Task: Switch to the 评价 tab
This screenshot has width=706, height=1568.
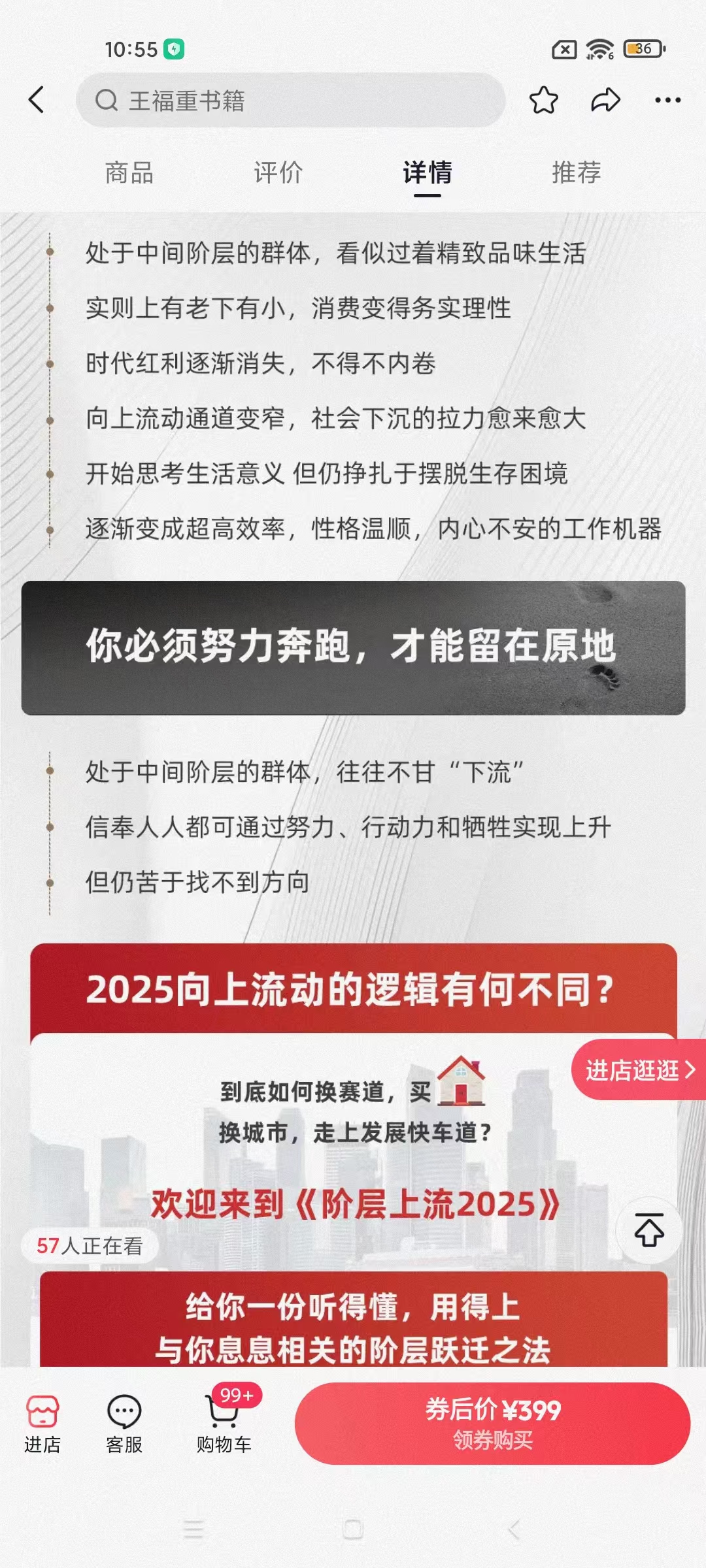Action: [278, 173]
